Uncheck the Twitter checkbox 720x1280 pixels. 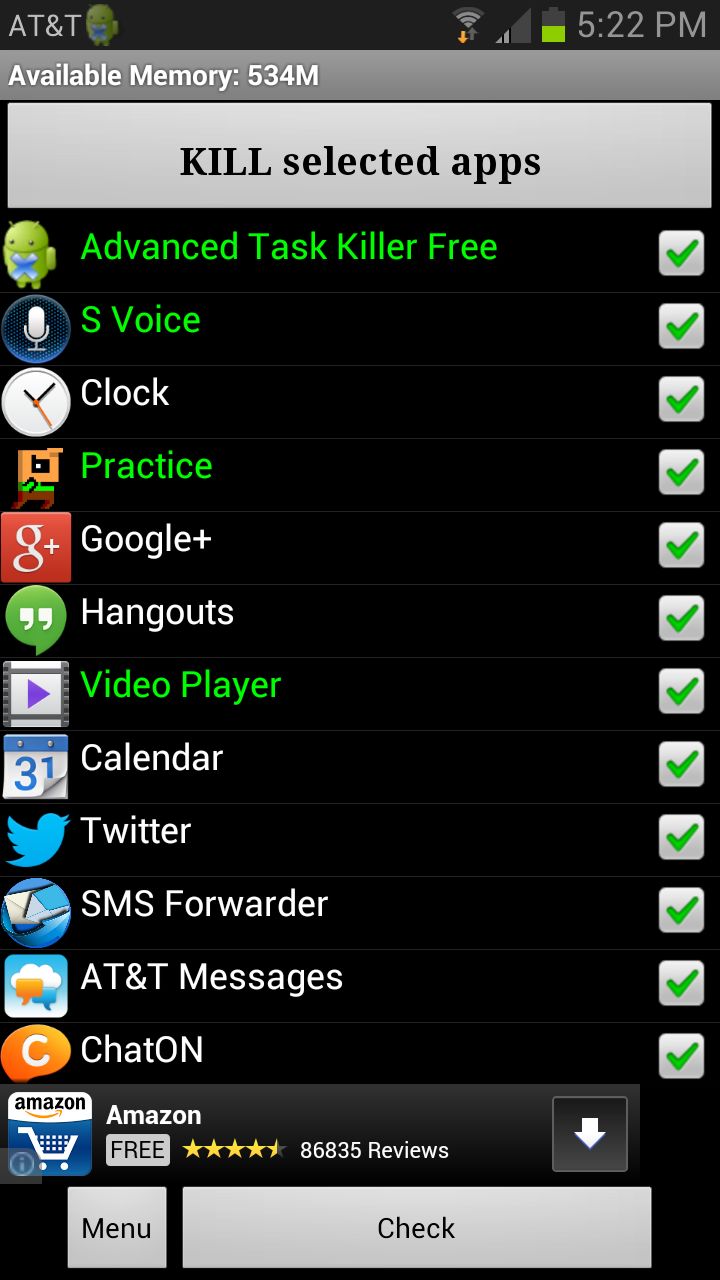(681, 837)
